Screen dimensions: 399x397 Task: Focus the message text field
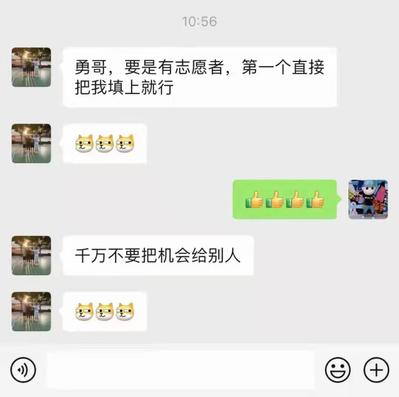pyautogui.click(x=180, y=370)
